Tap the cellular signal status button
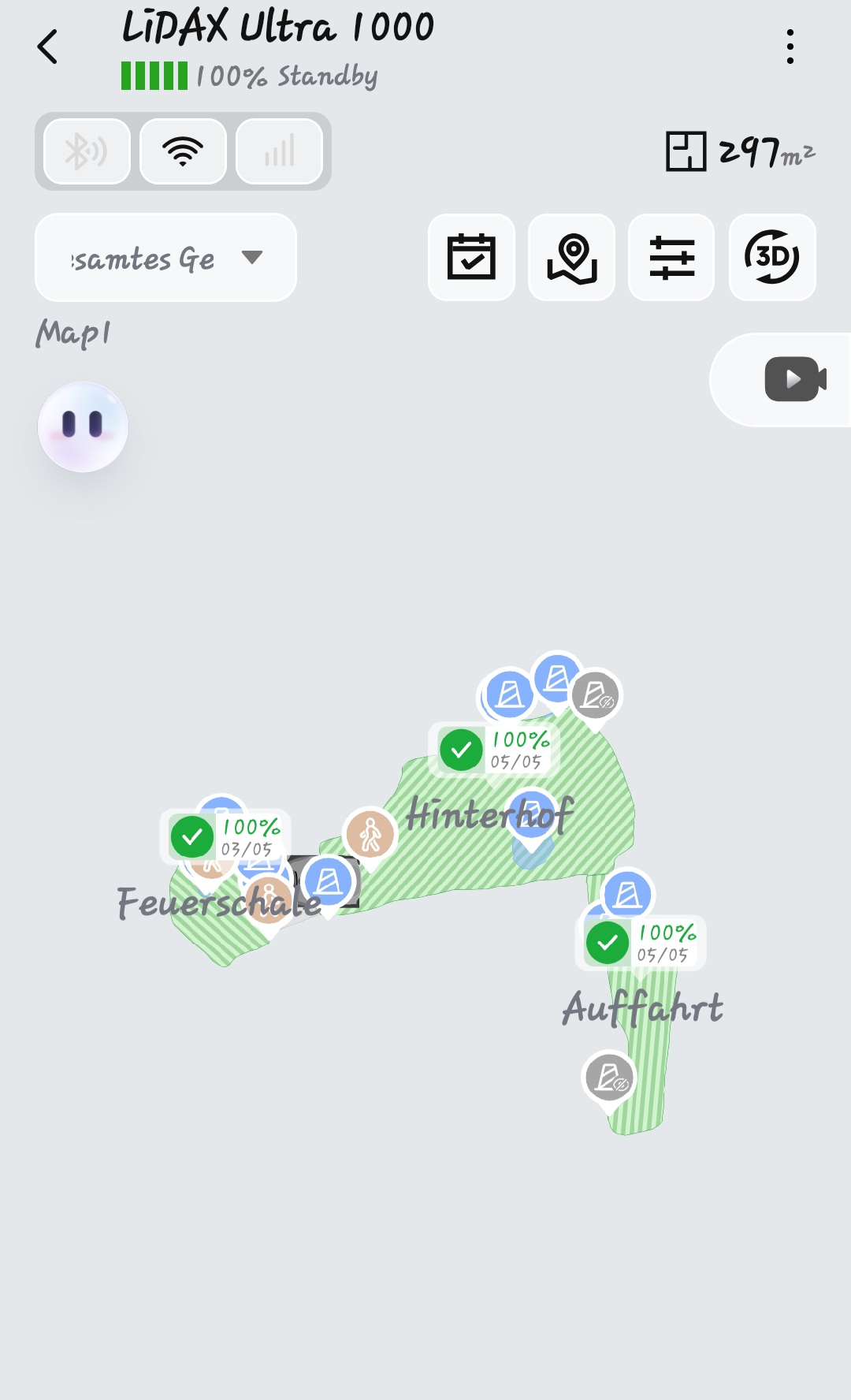The width and height of the screenshot is (851, 1400). 279,151
